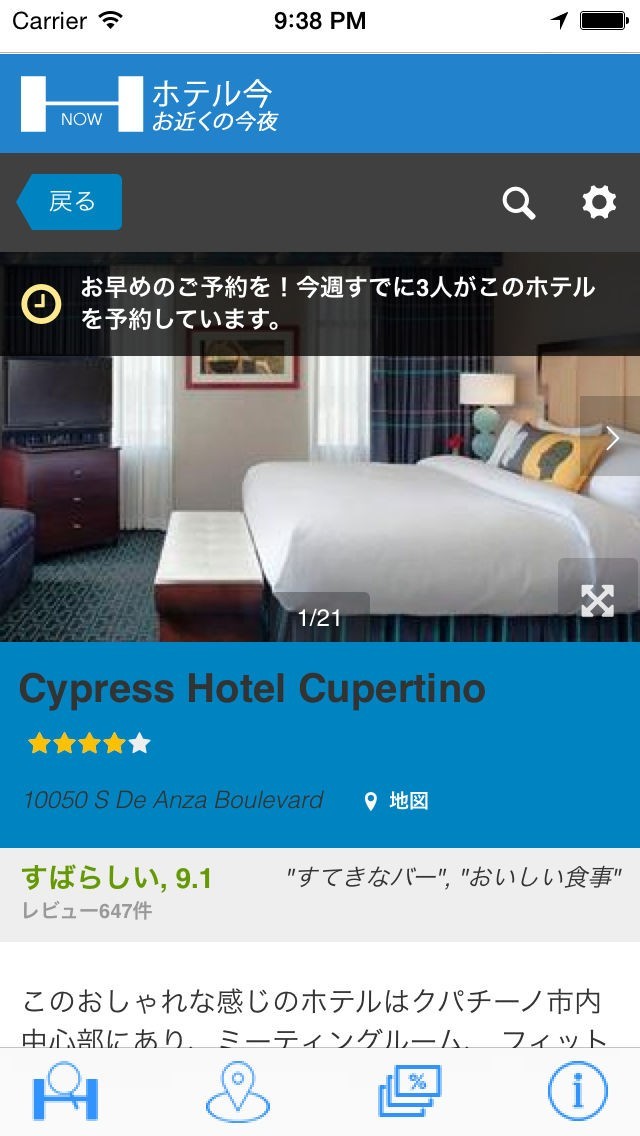The image size is (640, 1136).
Task: Tap the 戻る back button
Action: [x=70, y=202]
